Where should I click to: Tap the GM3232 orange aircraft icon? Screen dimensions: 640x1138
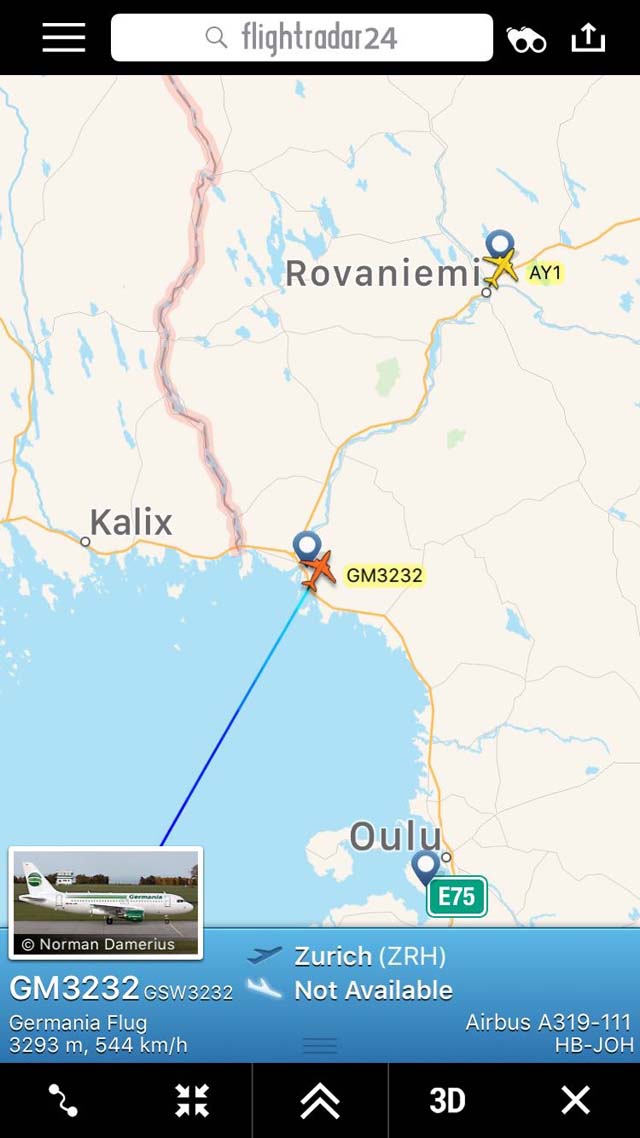[318, 570]
